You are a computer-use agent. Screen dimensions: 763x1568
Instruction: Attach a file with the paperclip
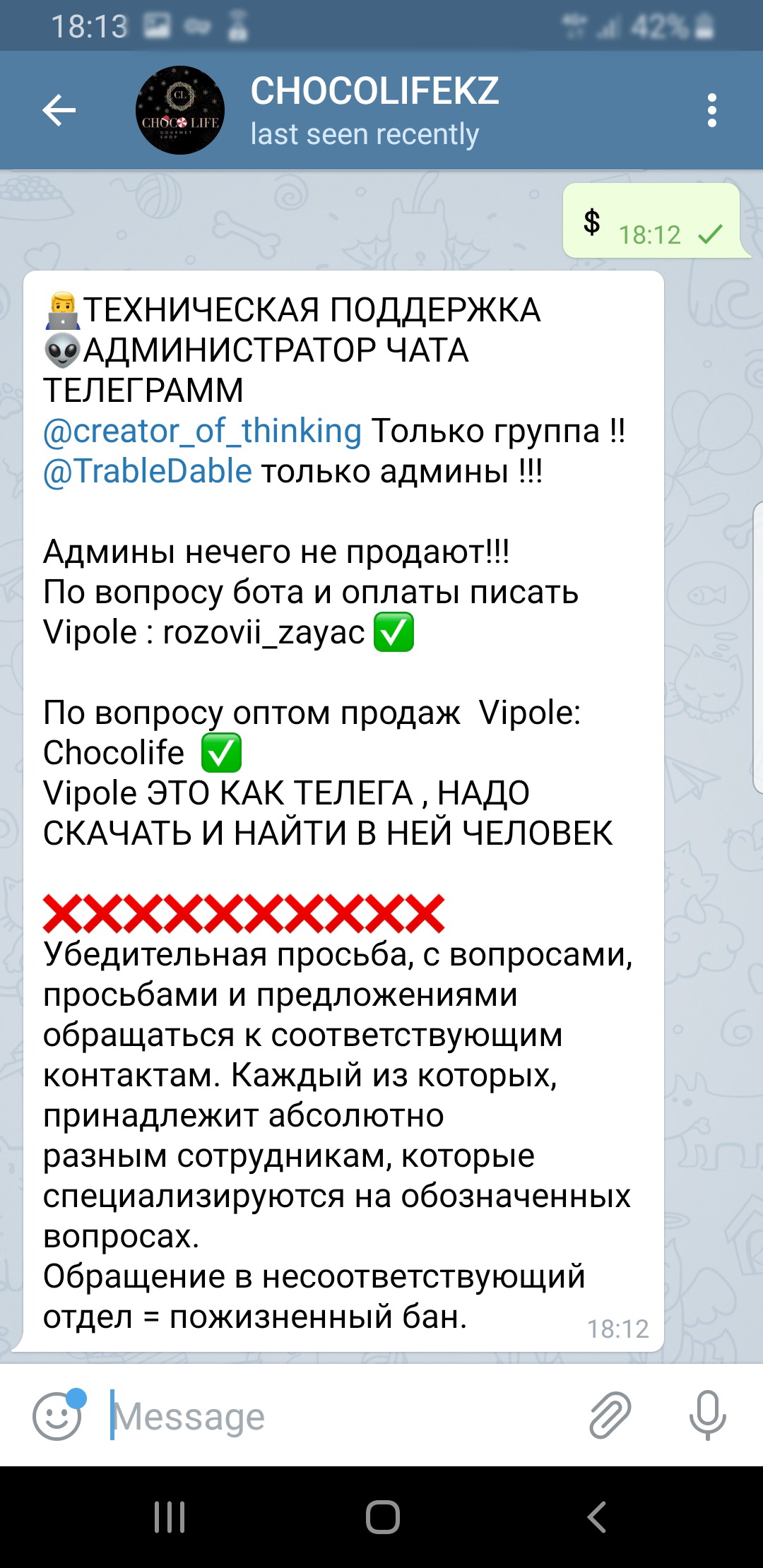tap(610, 1415)
